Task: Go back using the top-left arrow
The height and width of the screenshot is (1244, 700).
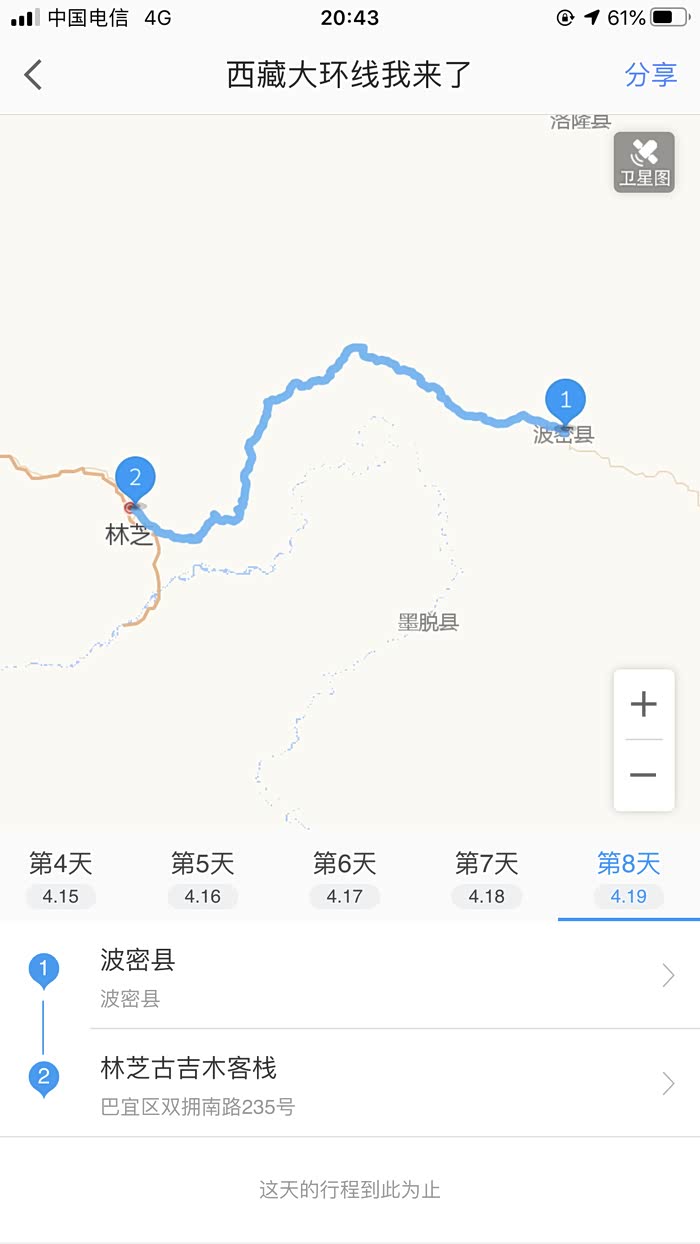Action: (x=34, y=75)
